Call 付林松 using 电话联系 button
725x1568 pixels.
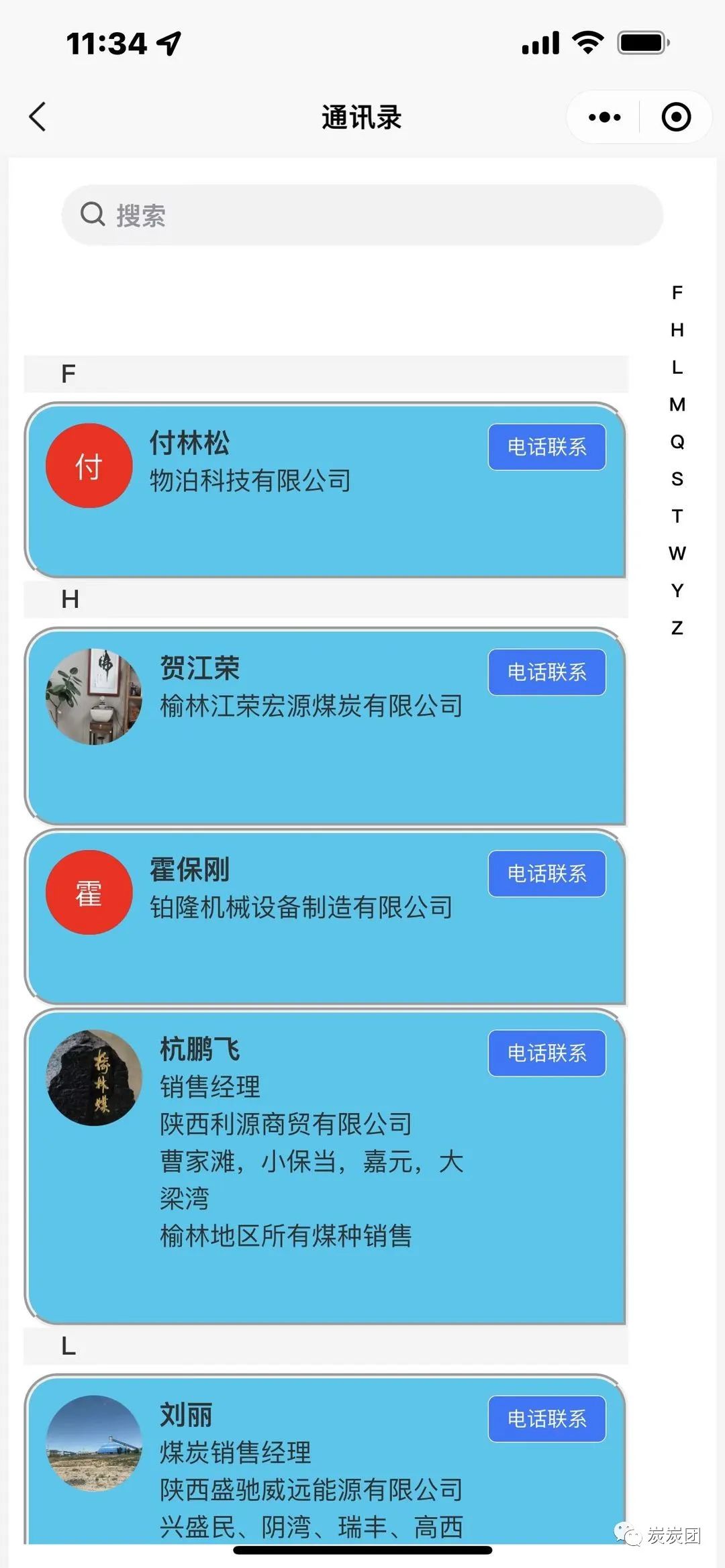pos(546,447)
